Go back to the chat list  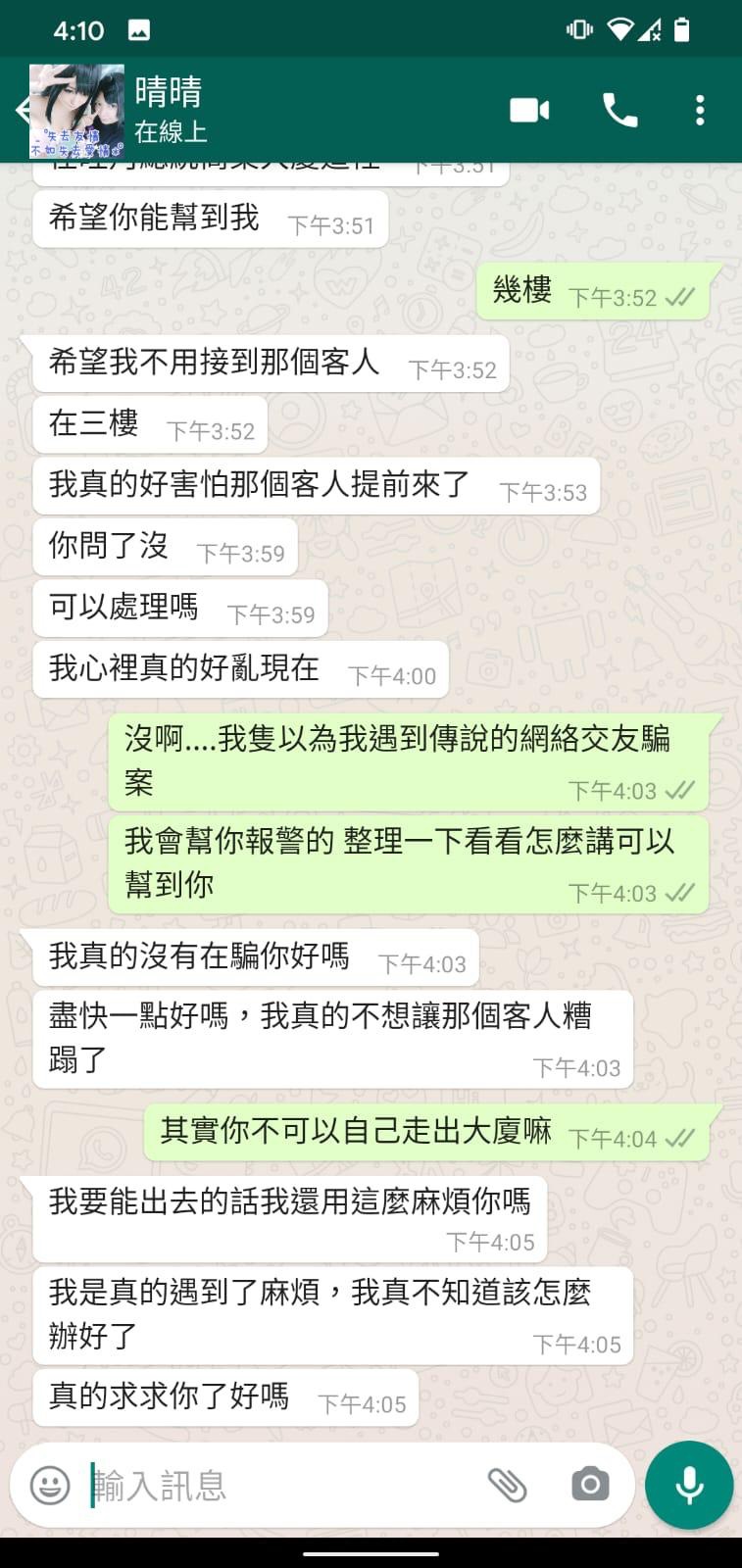(20, 110)
